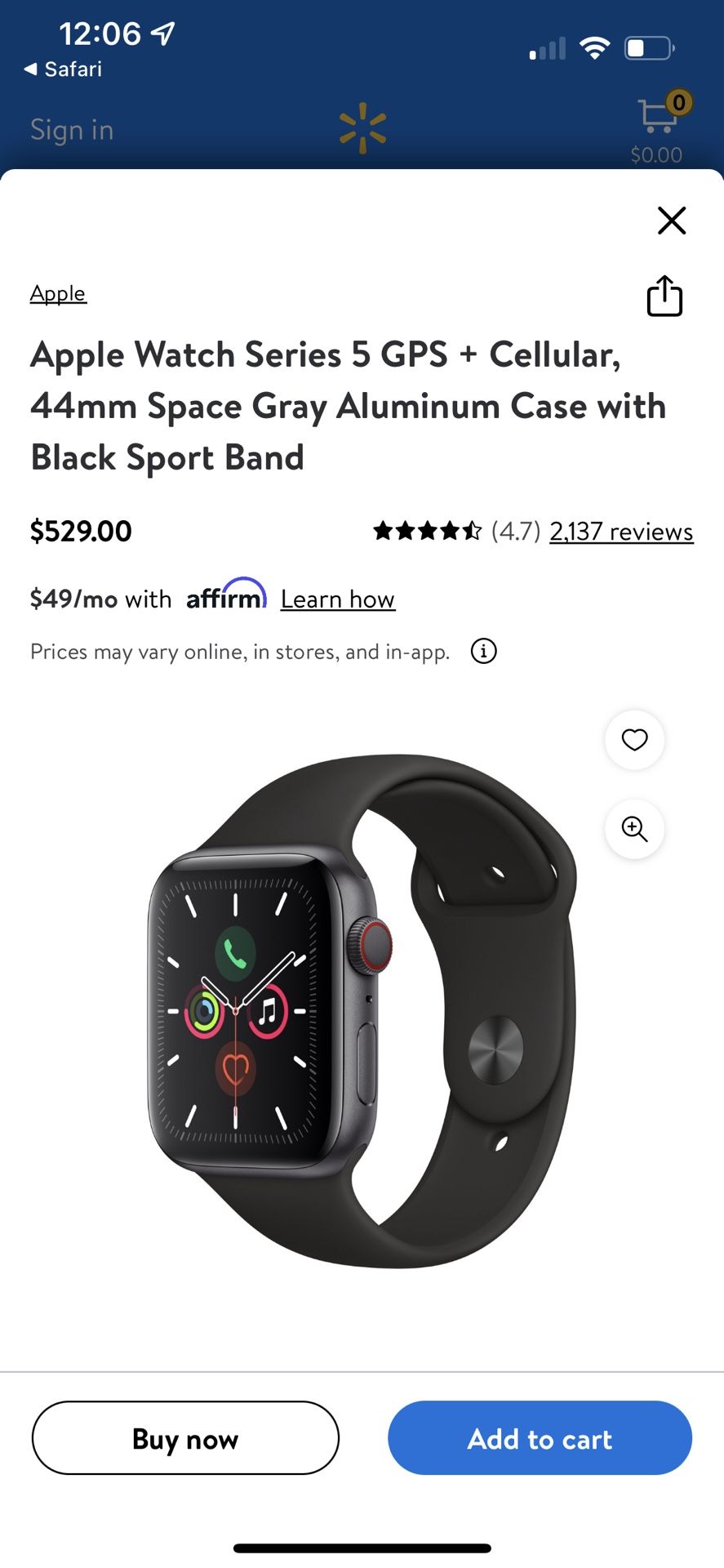Screen dimensions: 724x1568
Task: Close the product detail sheet
Action: (x=672, y=220)
